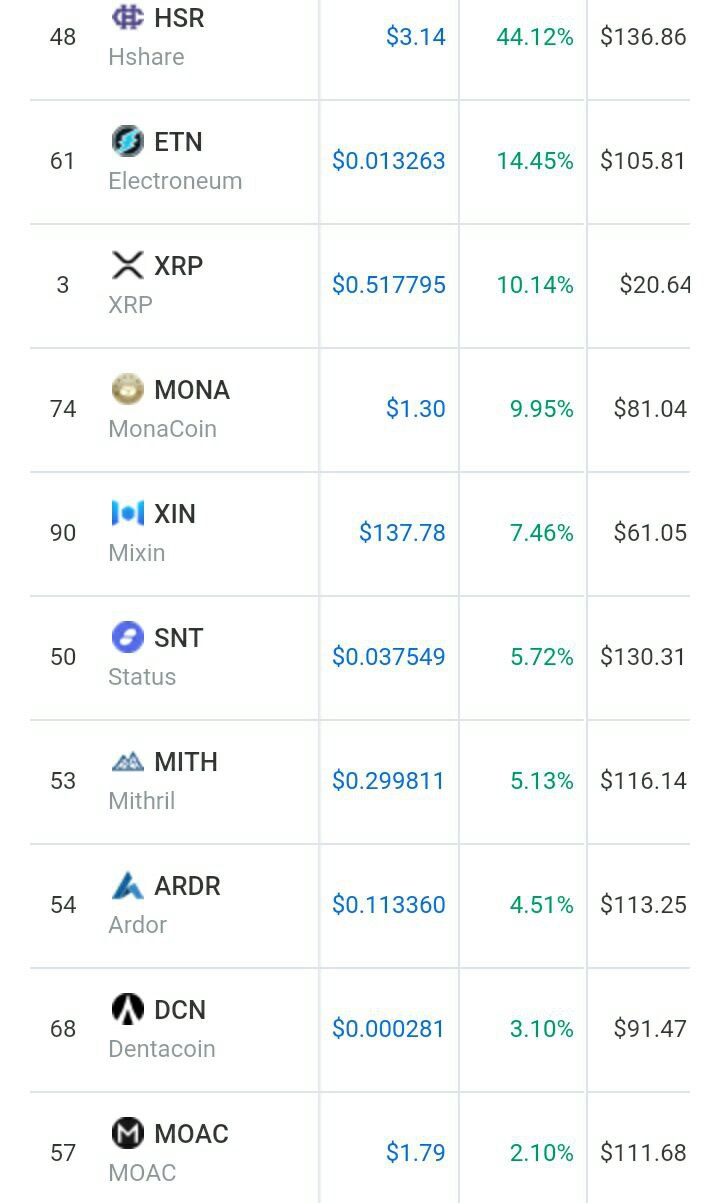Screen dimensions: 720x1203
Task: Open the XIN Mixin coin page
Action: [x=152, y=532]
